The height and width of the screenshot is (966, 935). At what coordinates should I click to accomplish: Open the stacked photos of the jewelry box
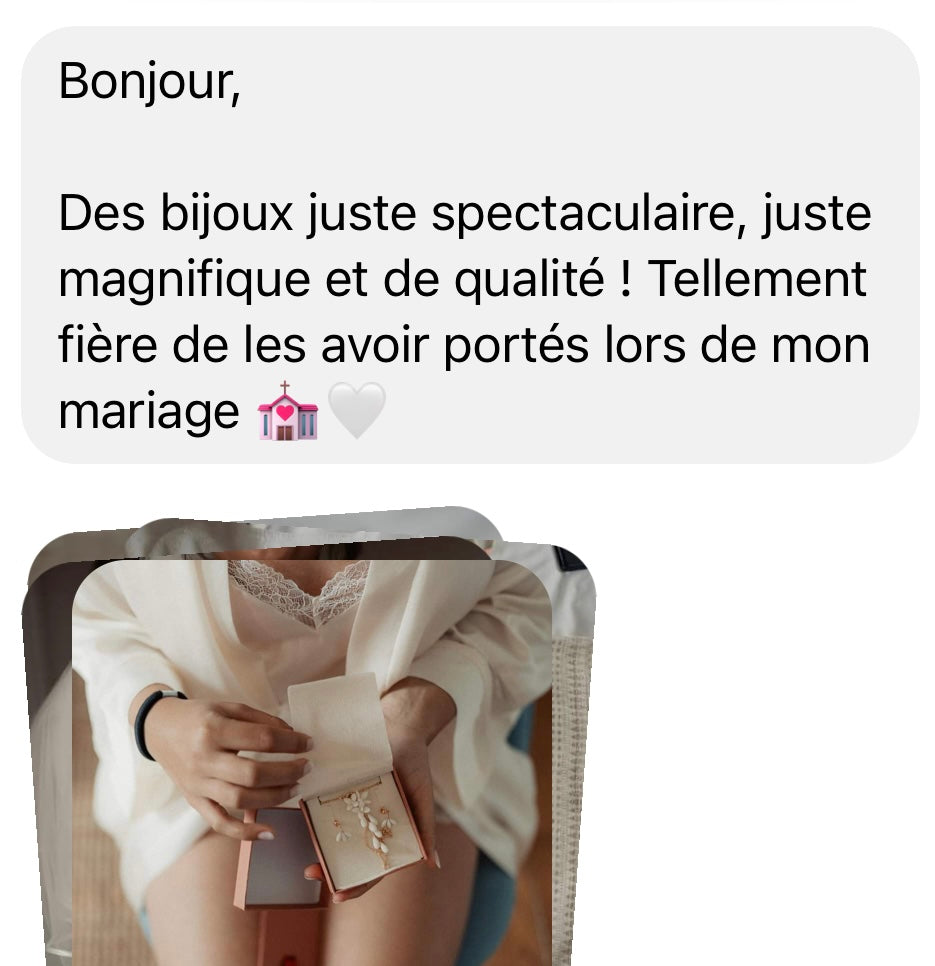tap(310, 750)
